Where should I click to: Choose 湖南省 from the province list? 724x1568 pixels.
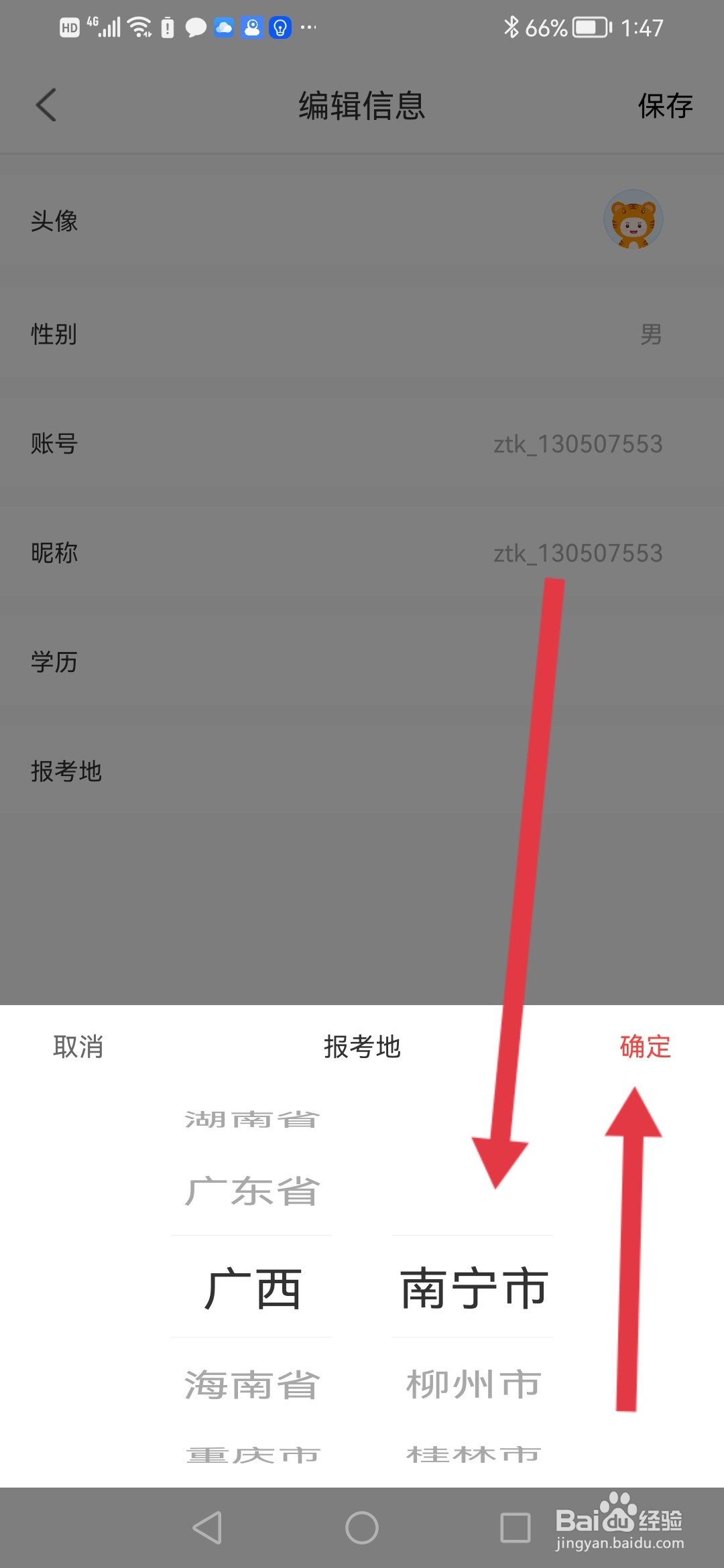tap(251, 1118)
